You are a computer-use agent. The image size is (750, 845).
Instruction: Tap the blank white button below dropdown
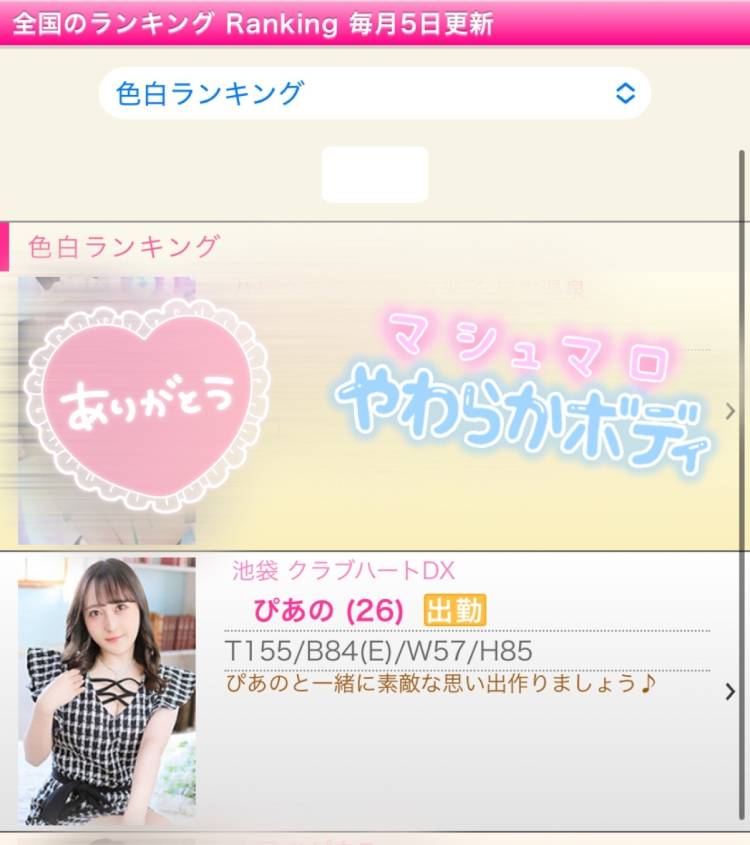click(374, 175)
